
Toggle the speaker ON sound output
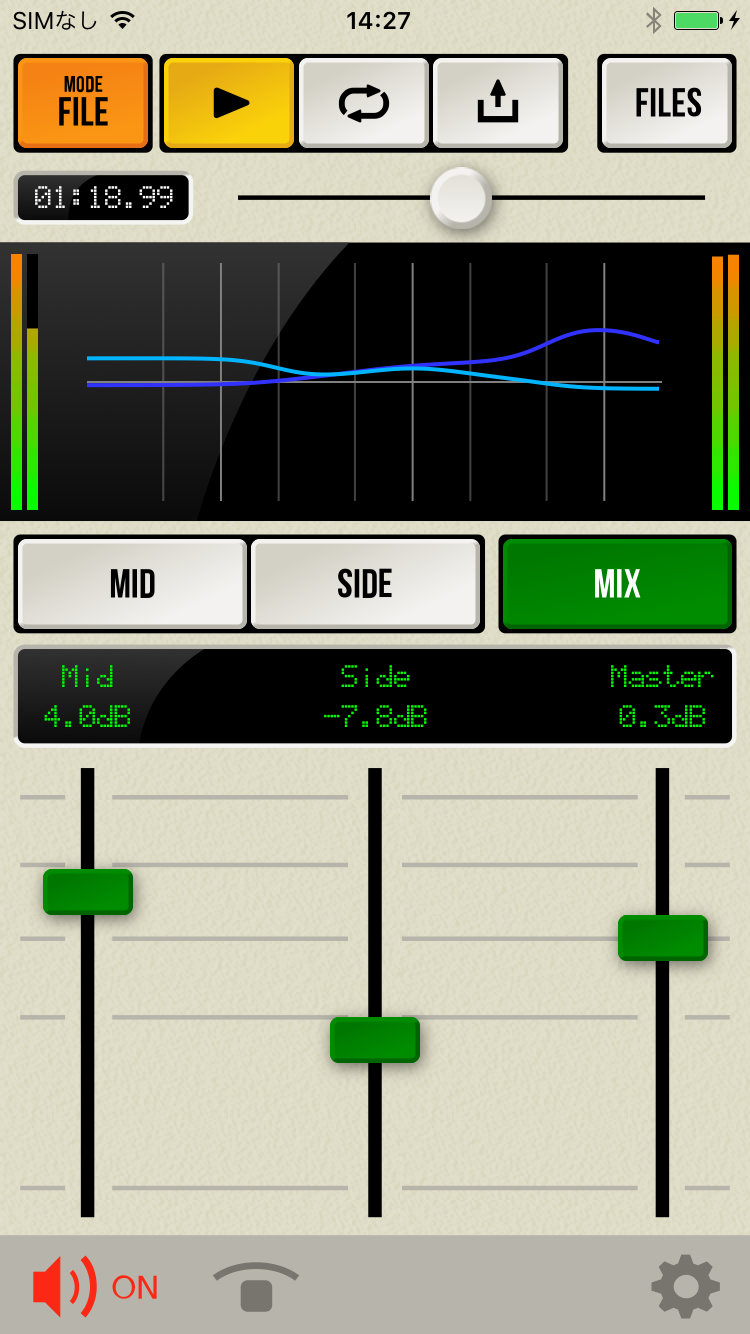click(95, 1286)
